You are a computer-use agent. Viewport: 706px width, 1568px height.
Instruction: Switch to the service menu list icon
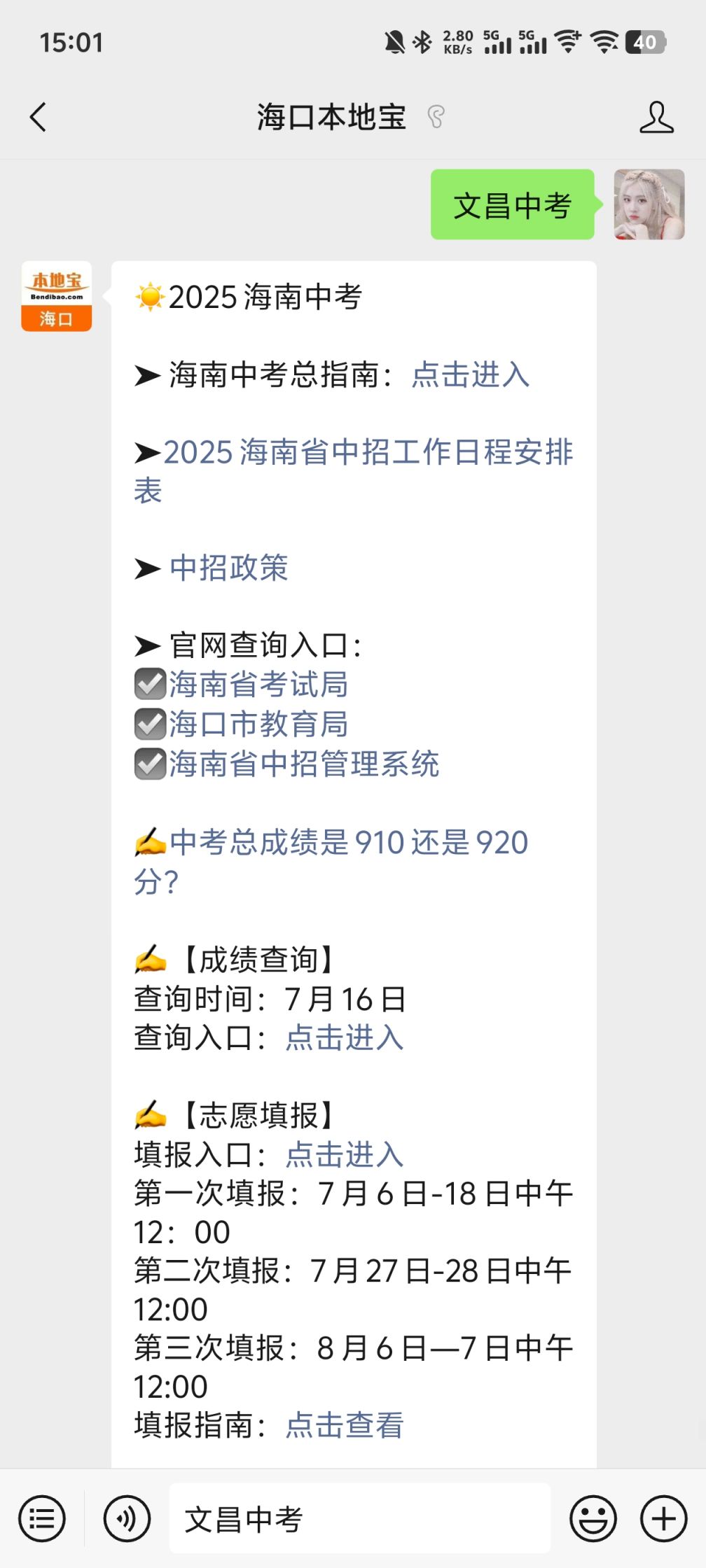point(42,1518)
